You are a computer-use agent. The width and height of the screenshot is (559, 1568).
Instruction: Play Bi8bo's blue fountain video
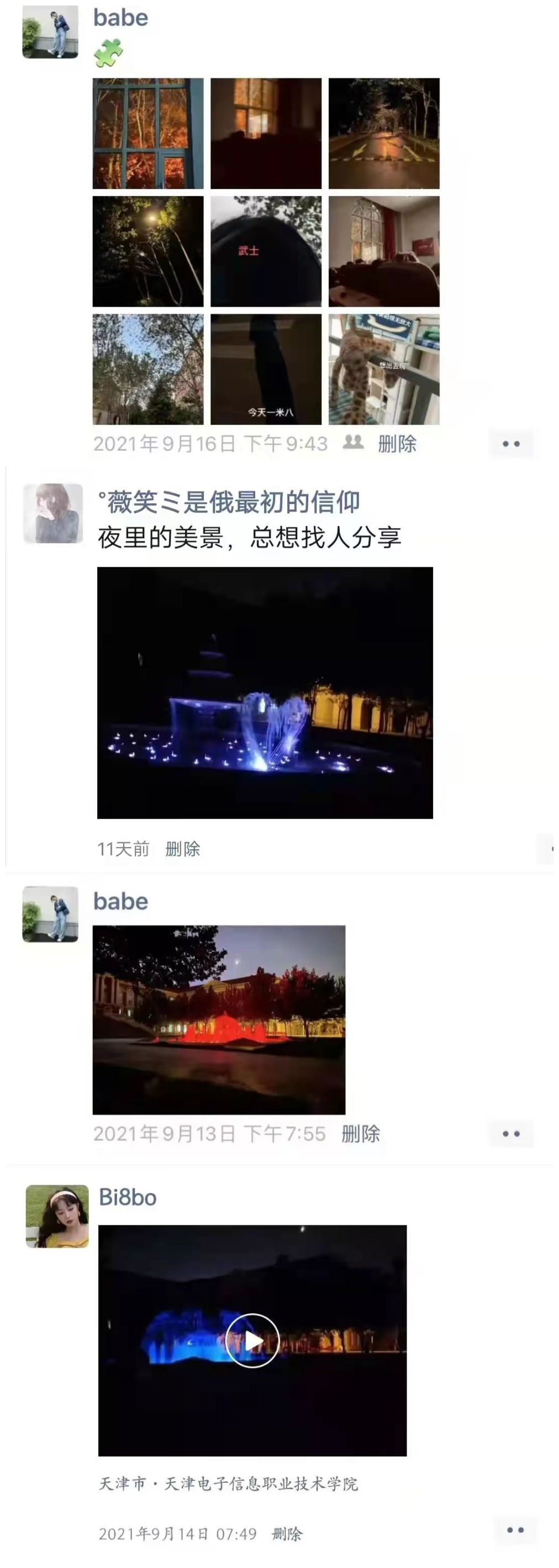tap(252, 1340)
